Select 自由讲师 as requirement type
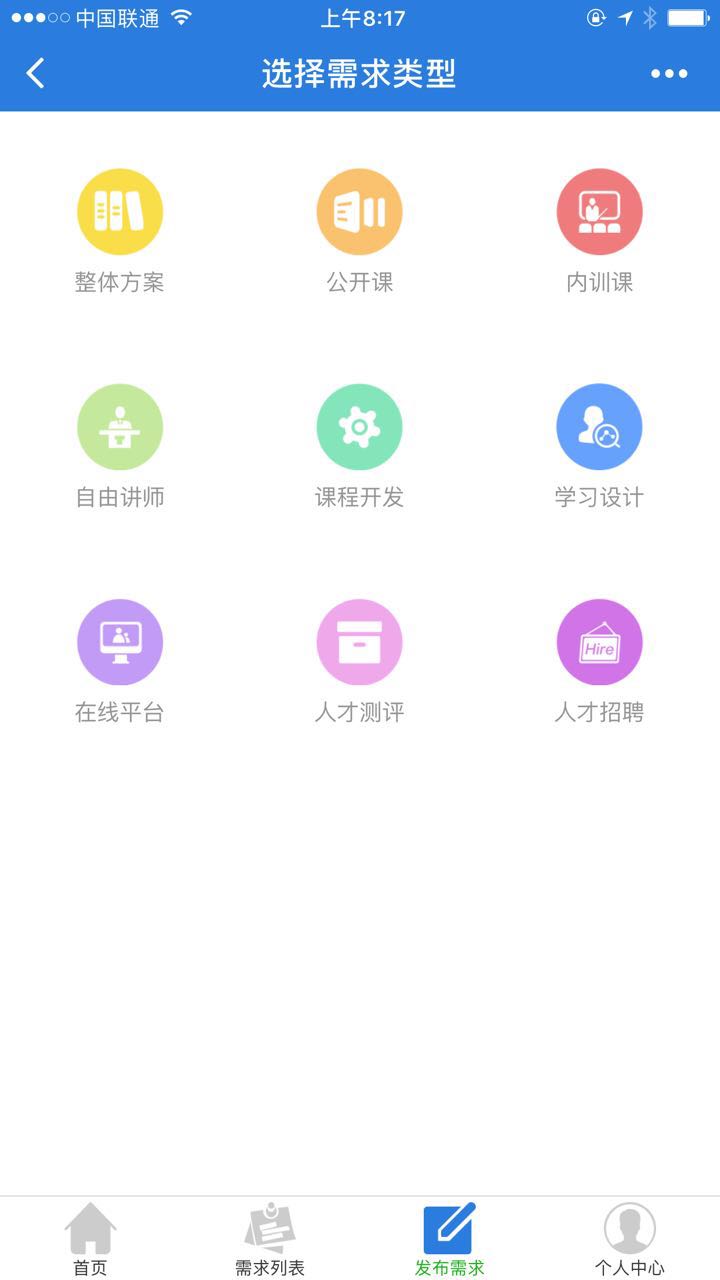This screenshot has width=720, height=1280. (x=120, y=427)
